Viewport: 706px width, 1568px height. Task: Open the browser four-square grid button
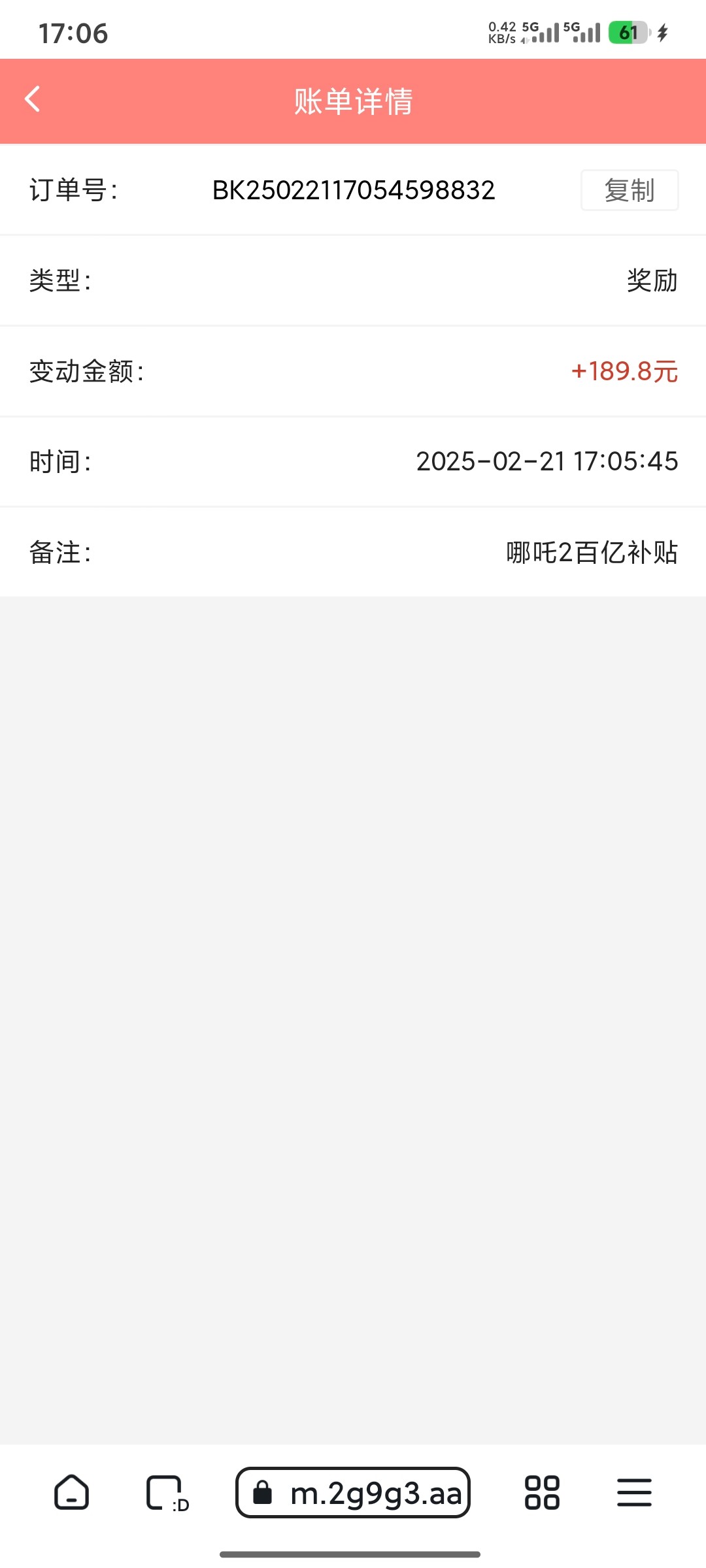[542, 1492]
